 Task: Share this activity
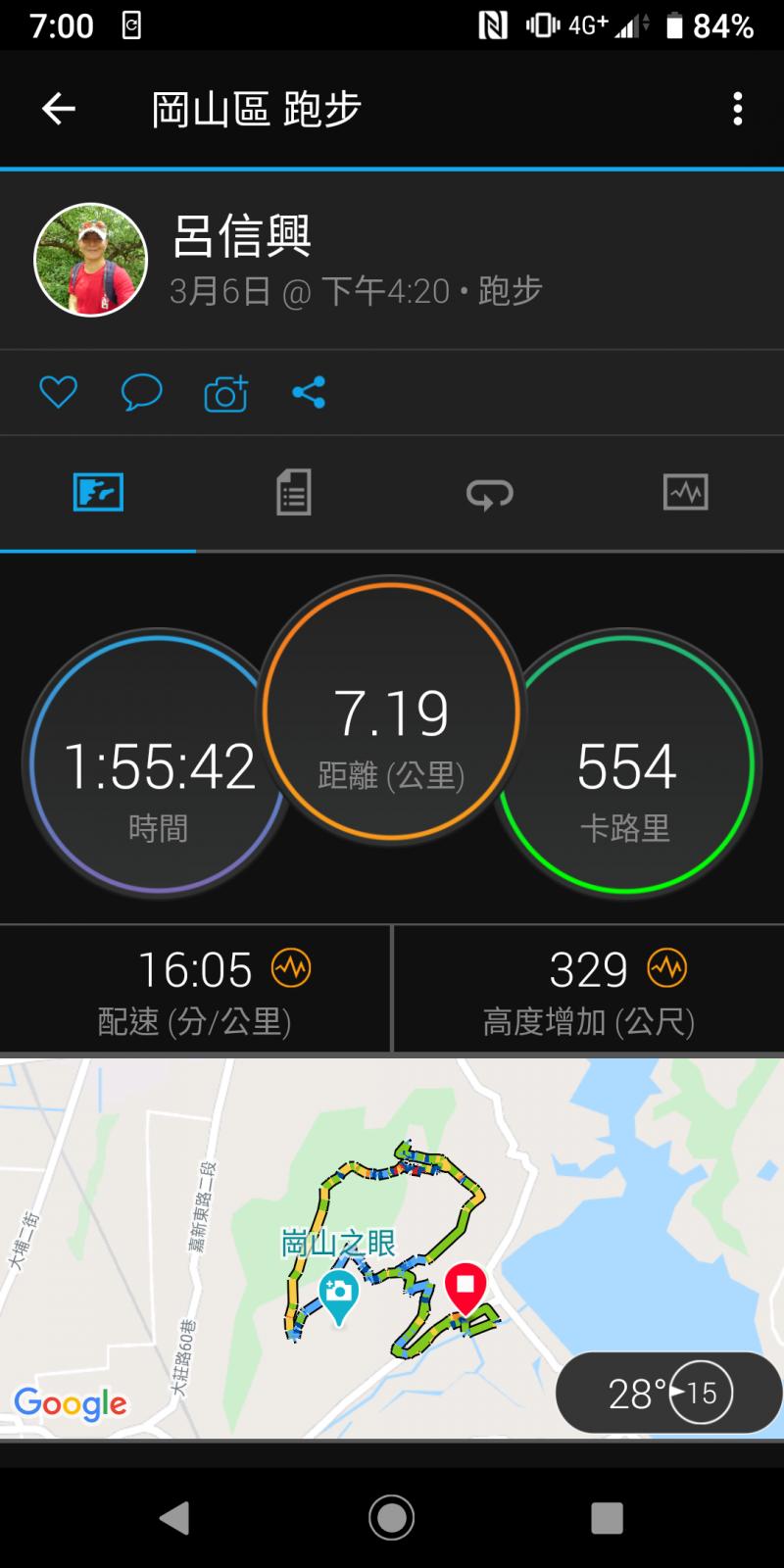tap(309, 393)
